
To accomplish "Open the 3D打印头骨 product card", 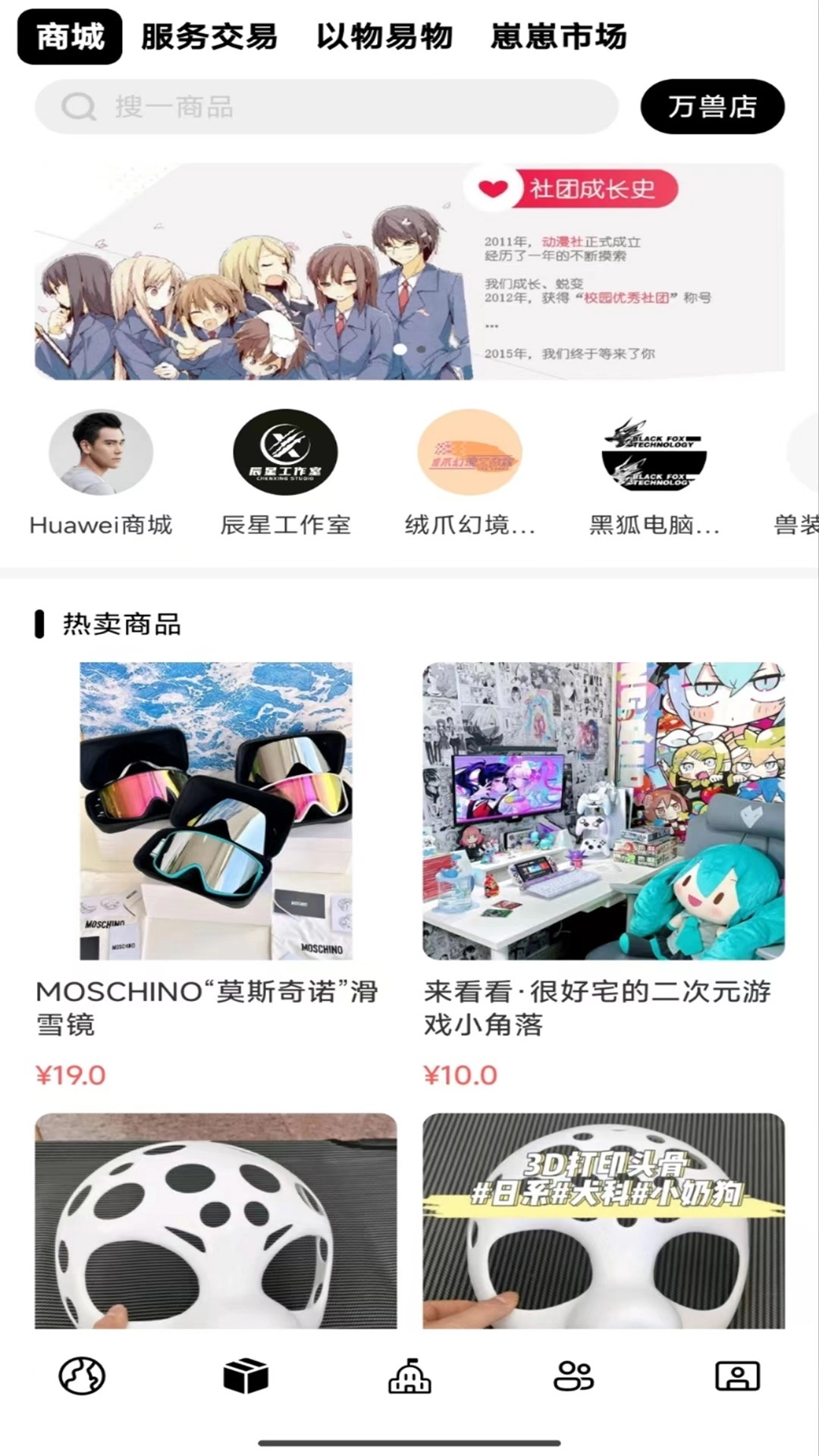I will (604, 1221).
